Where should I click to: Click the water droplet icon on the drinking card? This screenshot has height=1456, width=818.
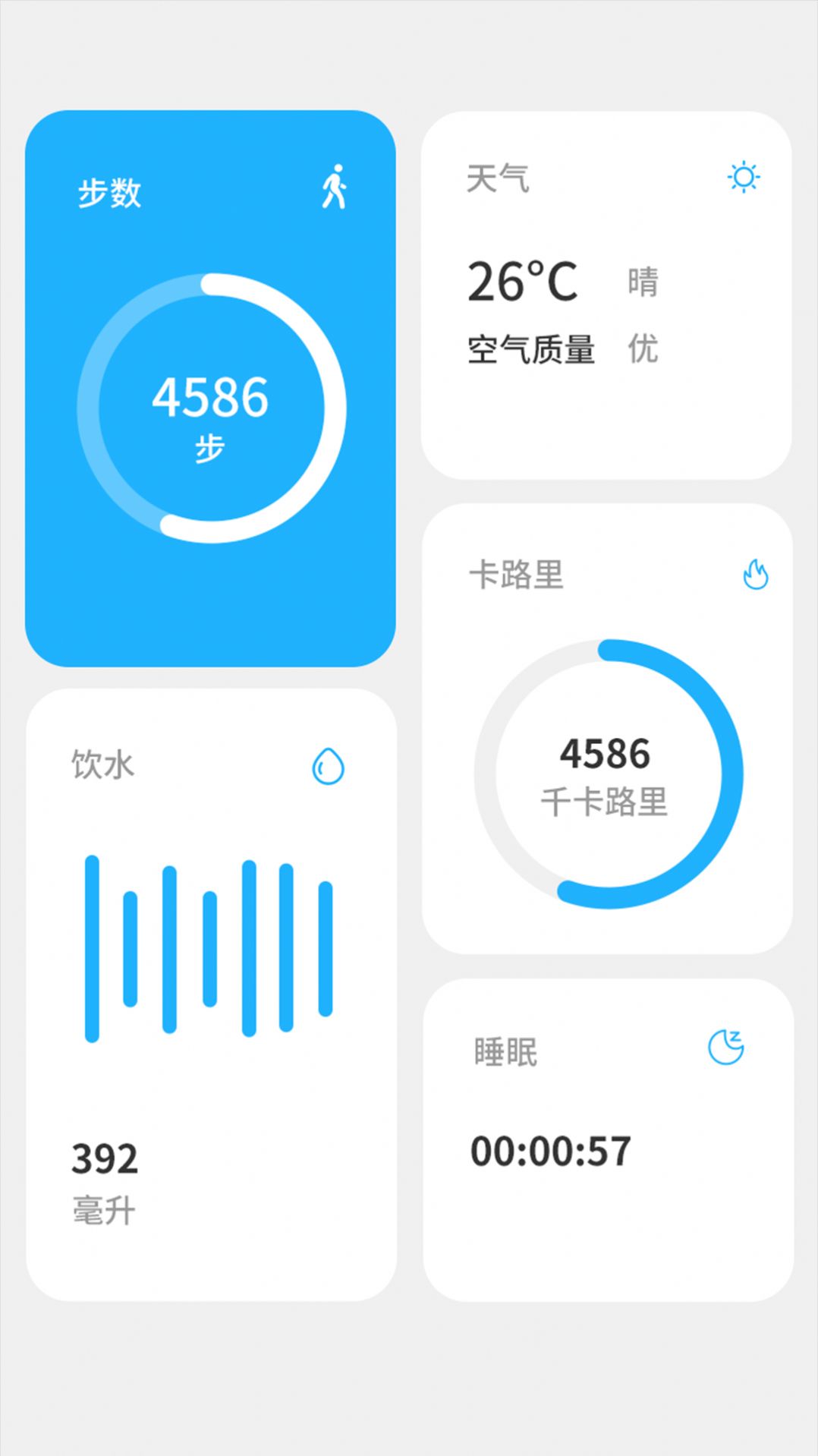tap(330, 765)
